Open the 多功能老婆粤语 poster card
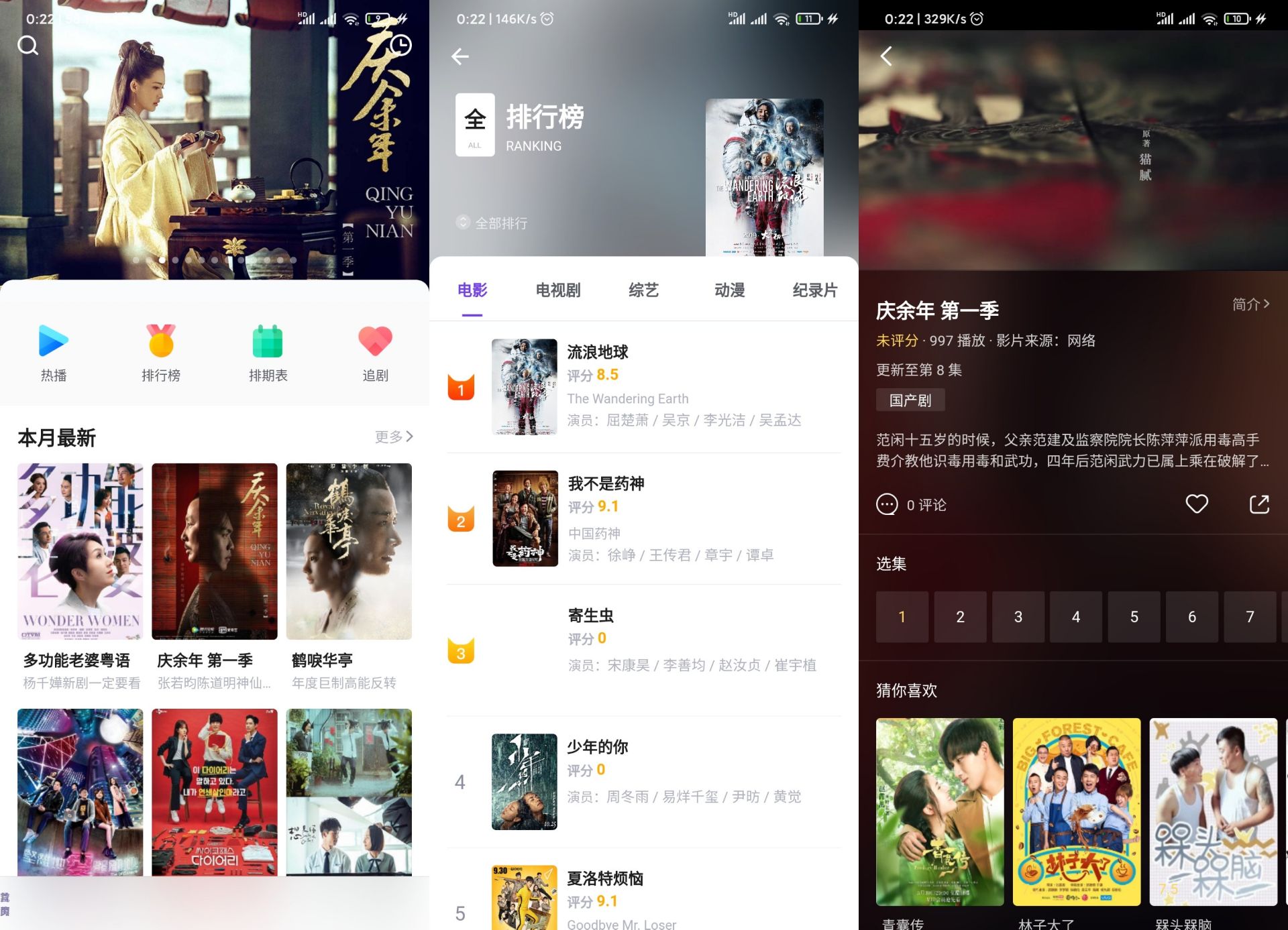Screen dimensions: 1288x930 tap(80, 551)
